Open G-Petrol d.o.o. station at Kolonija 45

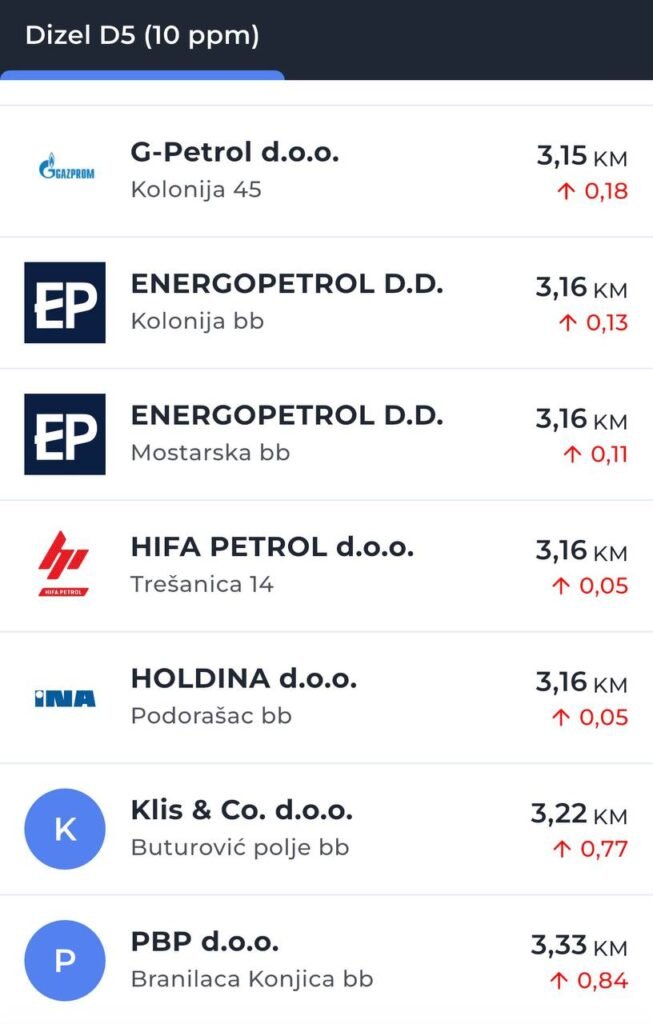(x=326, y=171)
